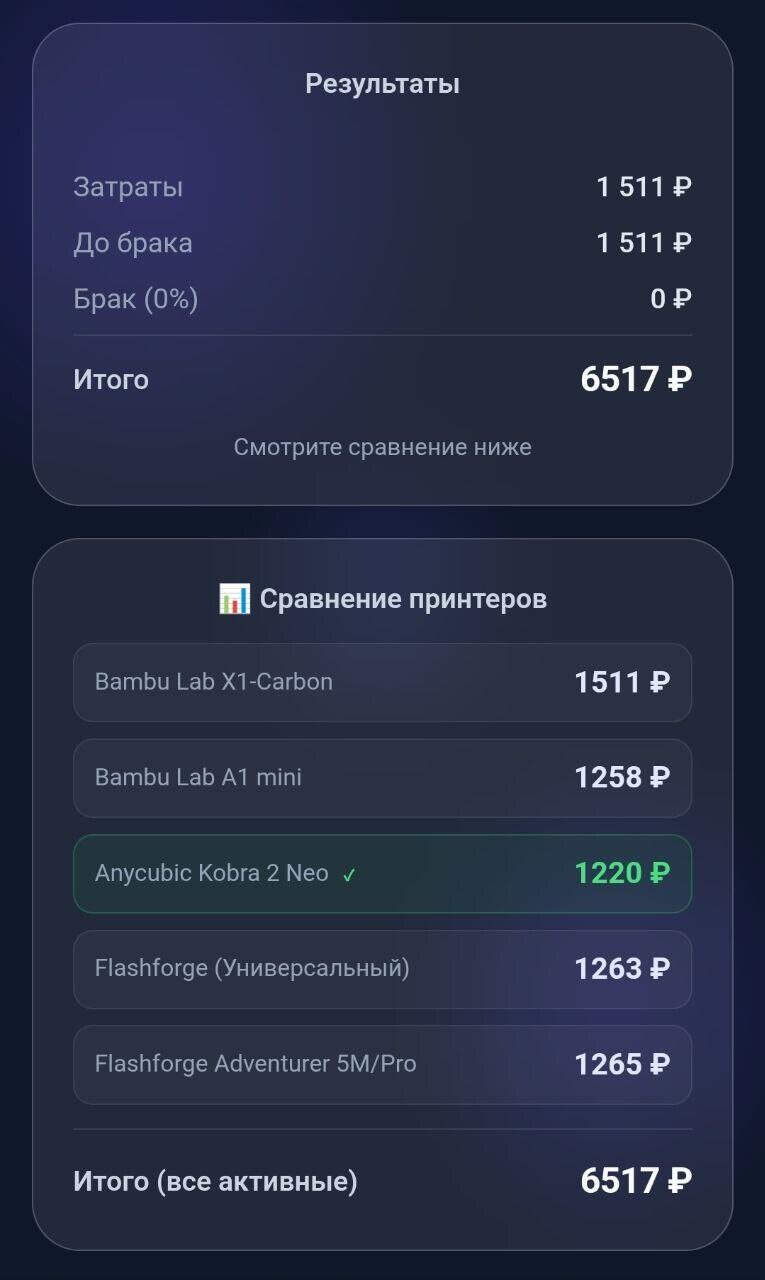This screenshot has height=1280, width=765.
Task: Open the Сравнение принтеров section title
Action: coord(404,598)
